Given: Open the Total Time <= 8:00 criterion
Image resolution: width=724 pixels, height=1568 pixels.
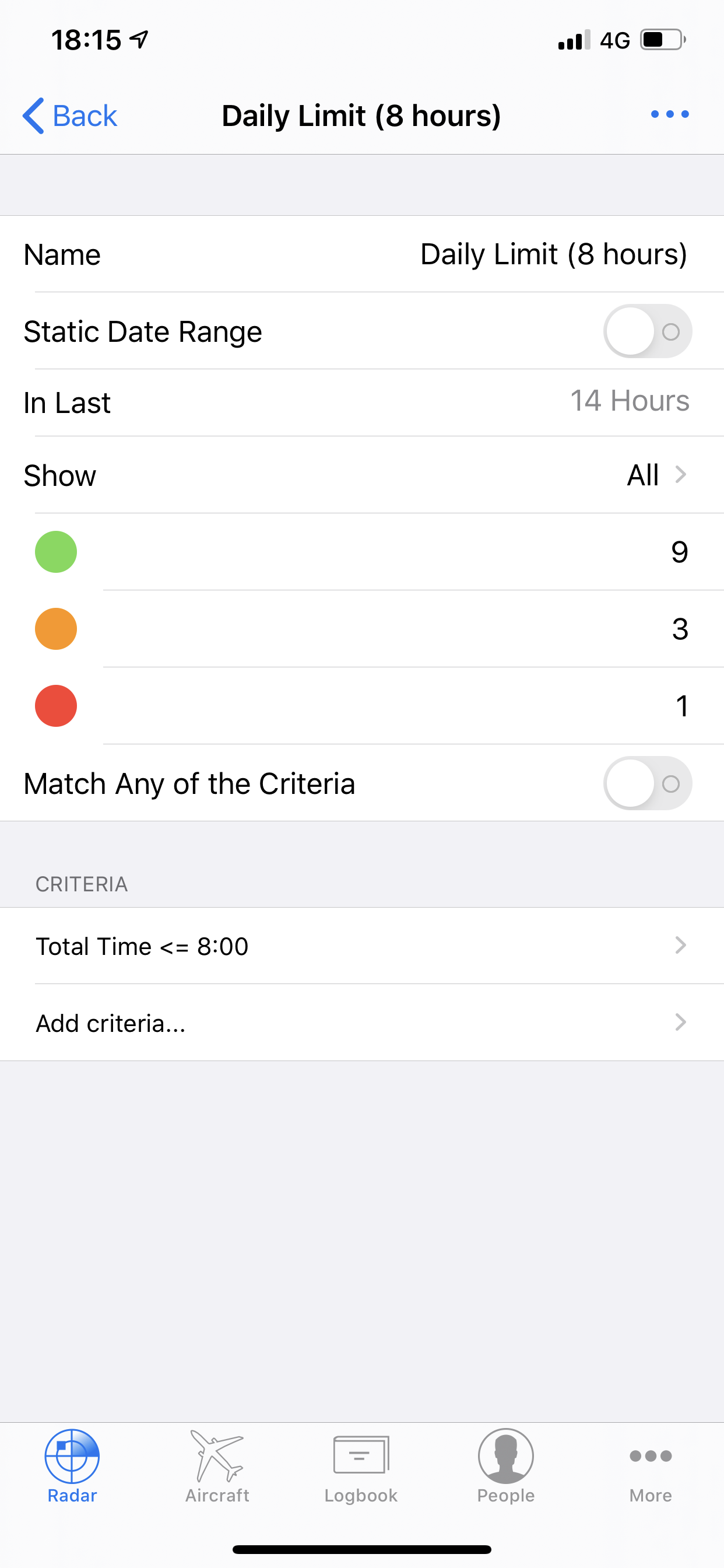Looking at the screenshot, I should tap(362, 946).
